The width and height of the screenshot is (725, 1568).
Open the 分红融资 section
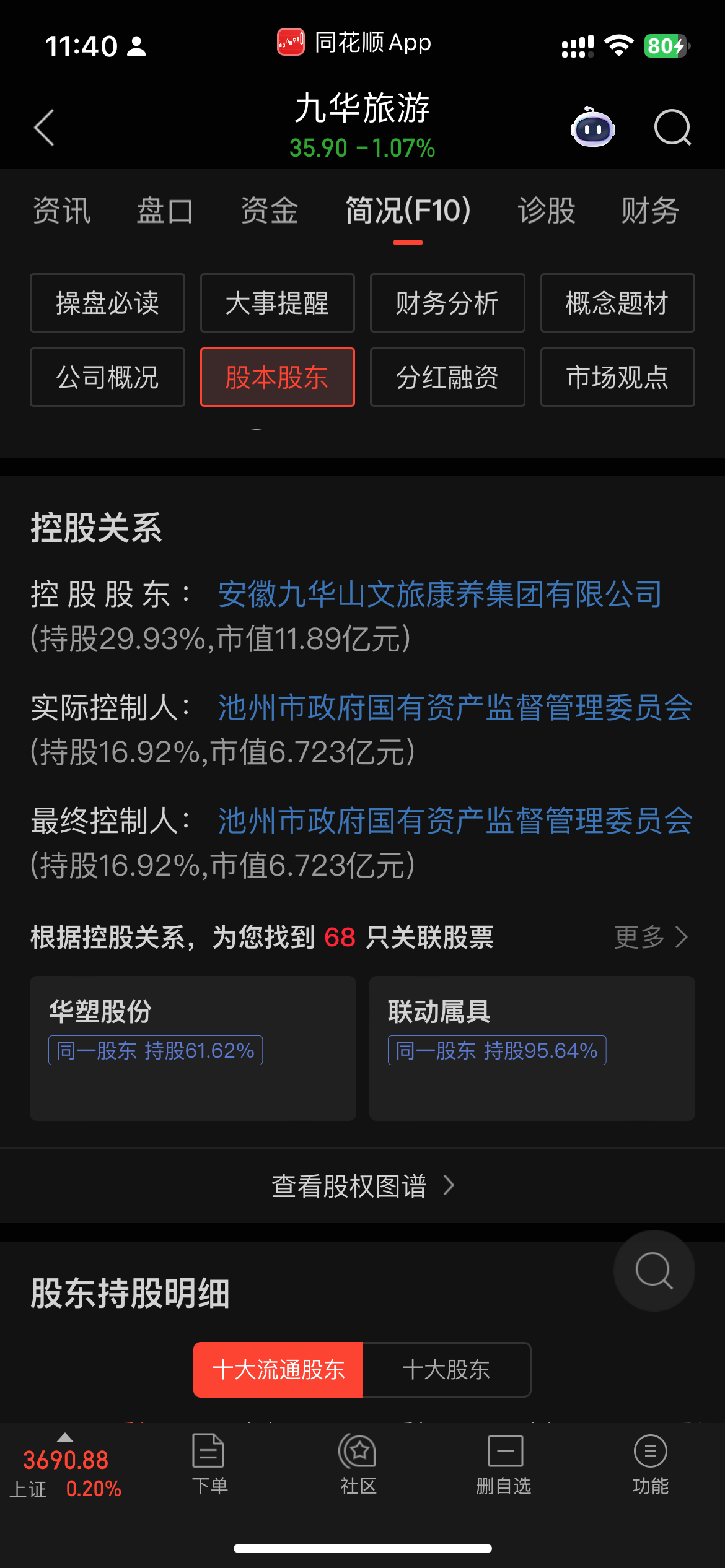point(447,377)
